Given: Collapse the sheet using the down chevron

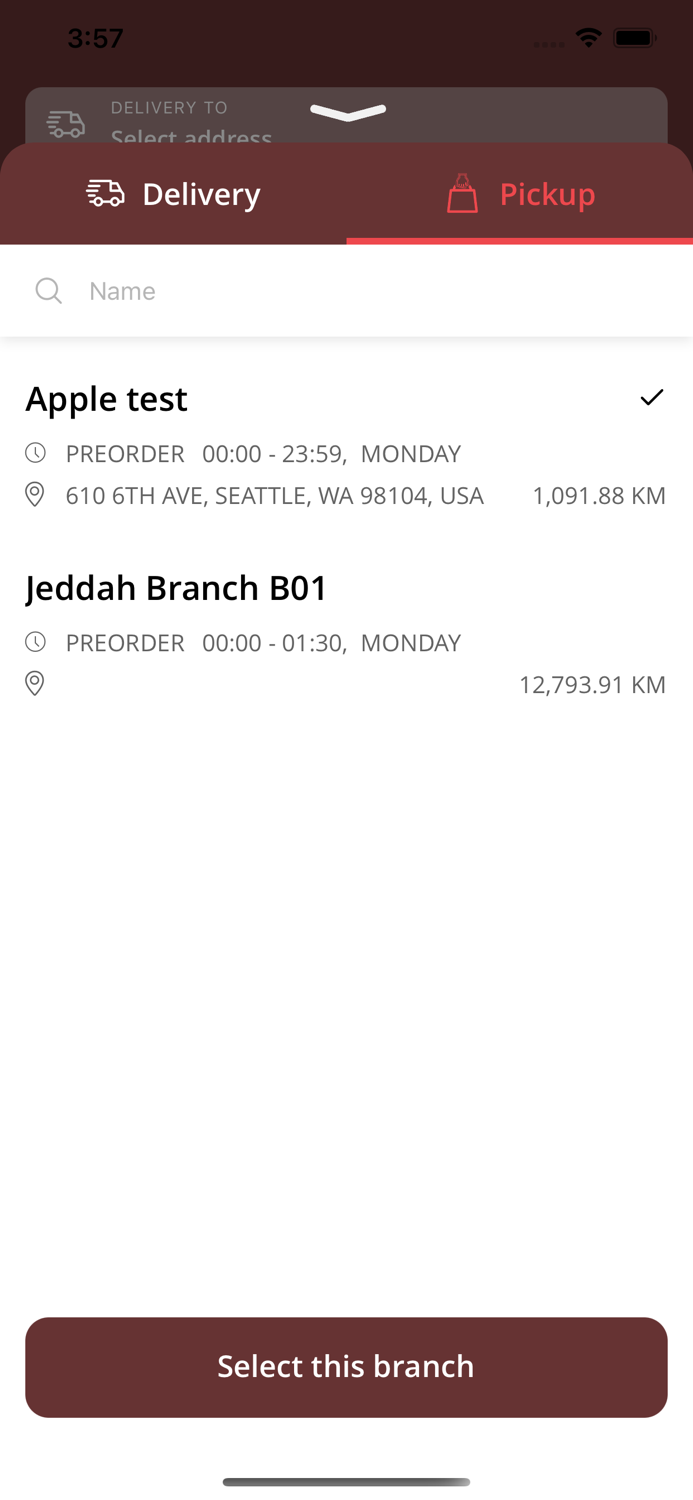Looking at the screenshot, I should click(348, 112).
